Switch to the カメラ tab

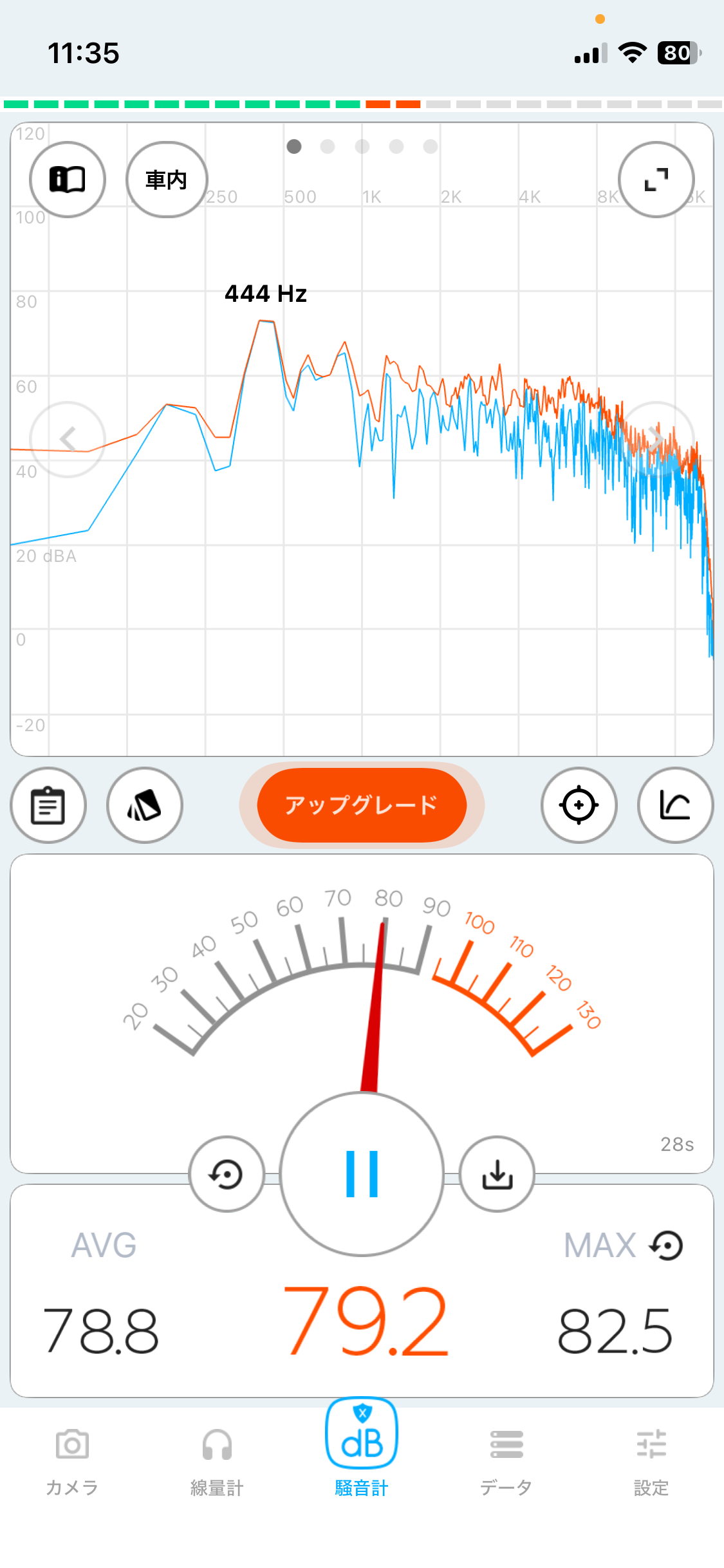coord(72,1462)
